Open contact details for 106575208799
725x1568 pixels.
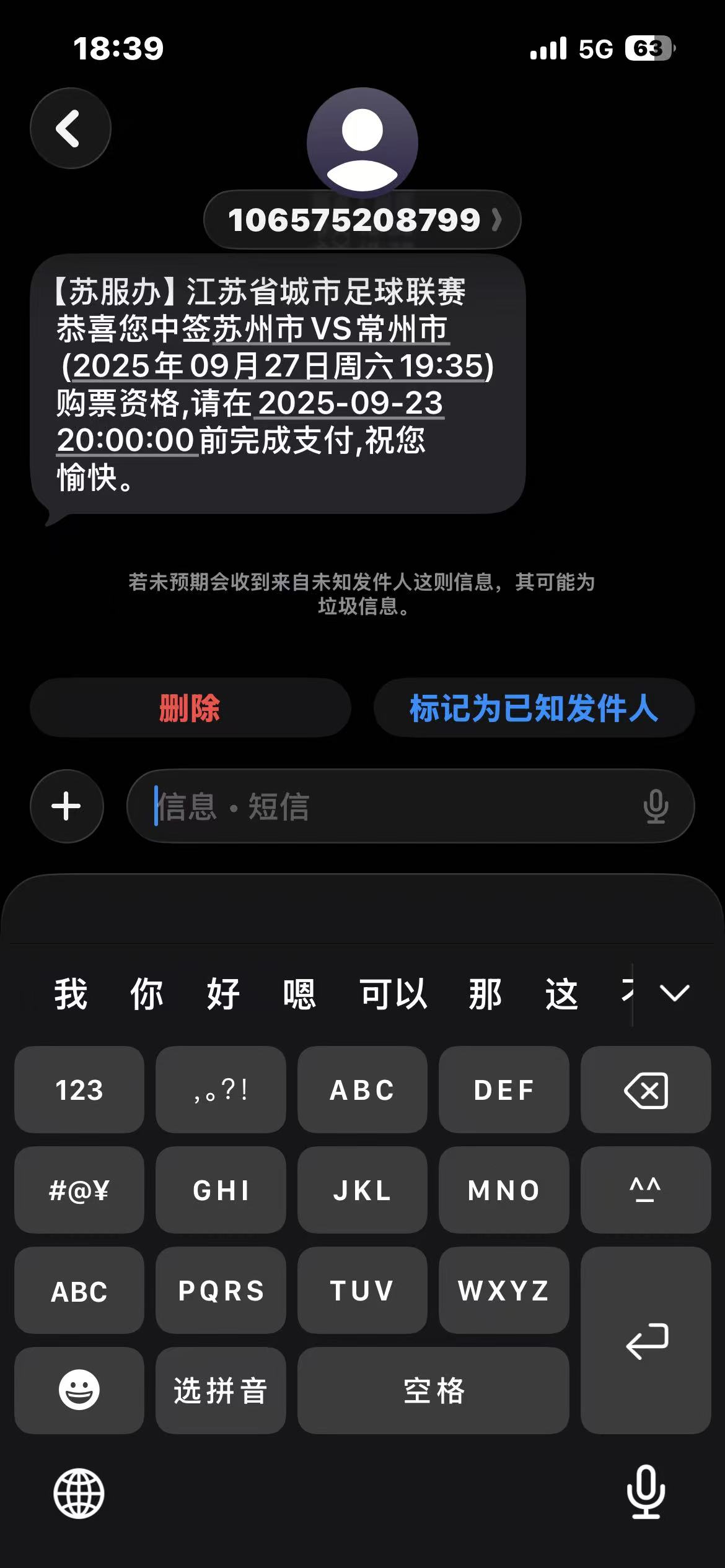pos(362,220)
